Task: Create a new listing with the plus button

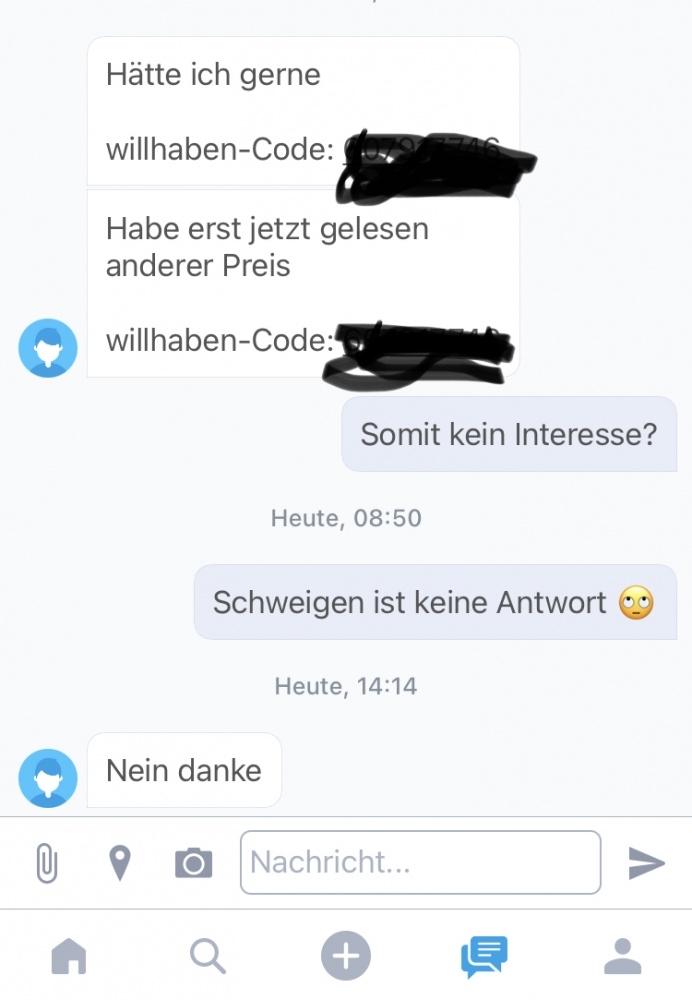Action: [x=346, y=957]
